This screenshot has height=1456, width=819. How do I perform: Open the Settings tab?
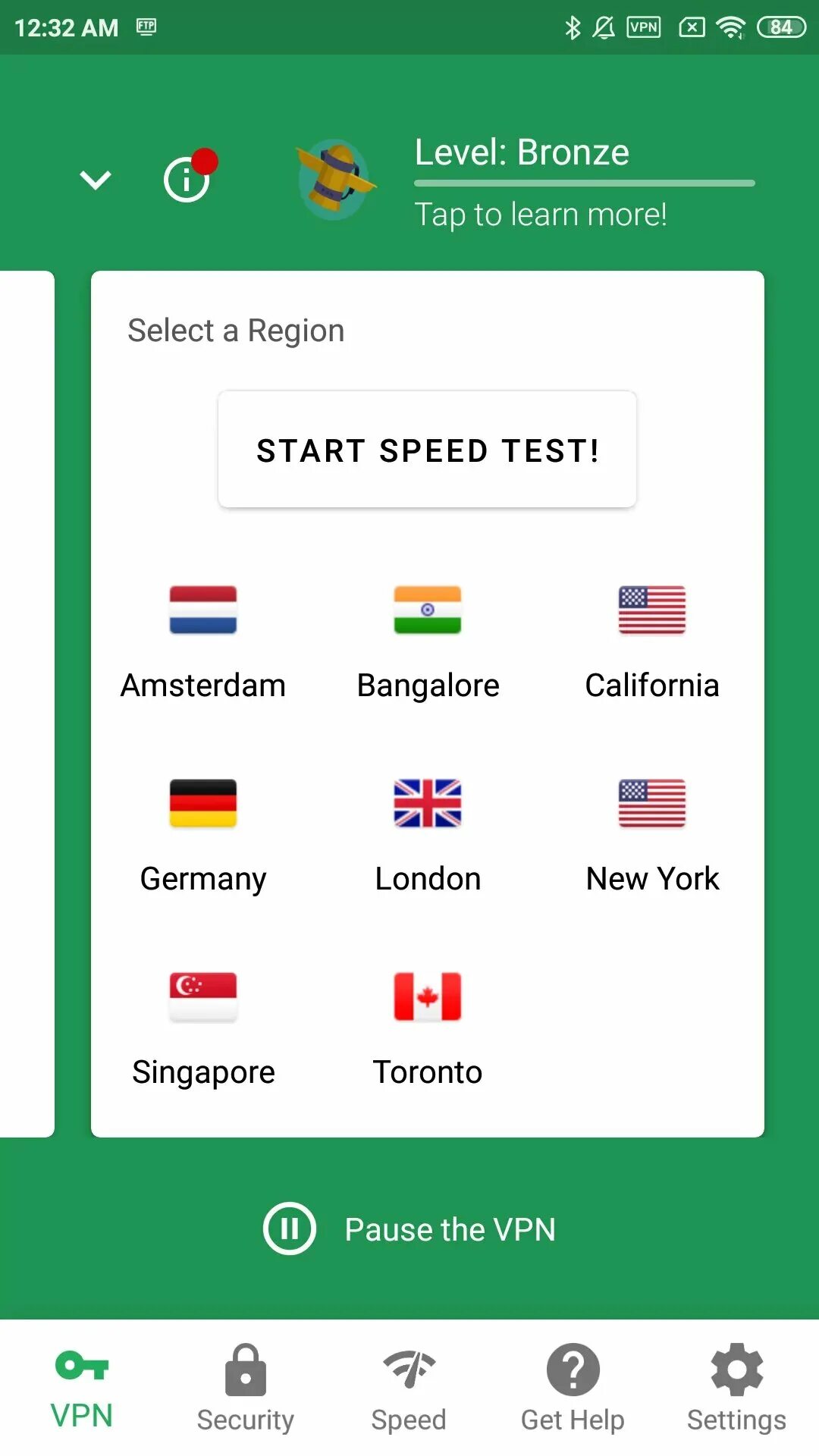737,1388
